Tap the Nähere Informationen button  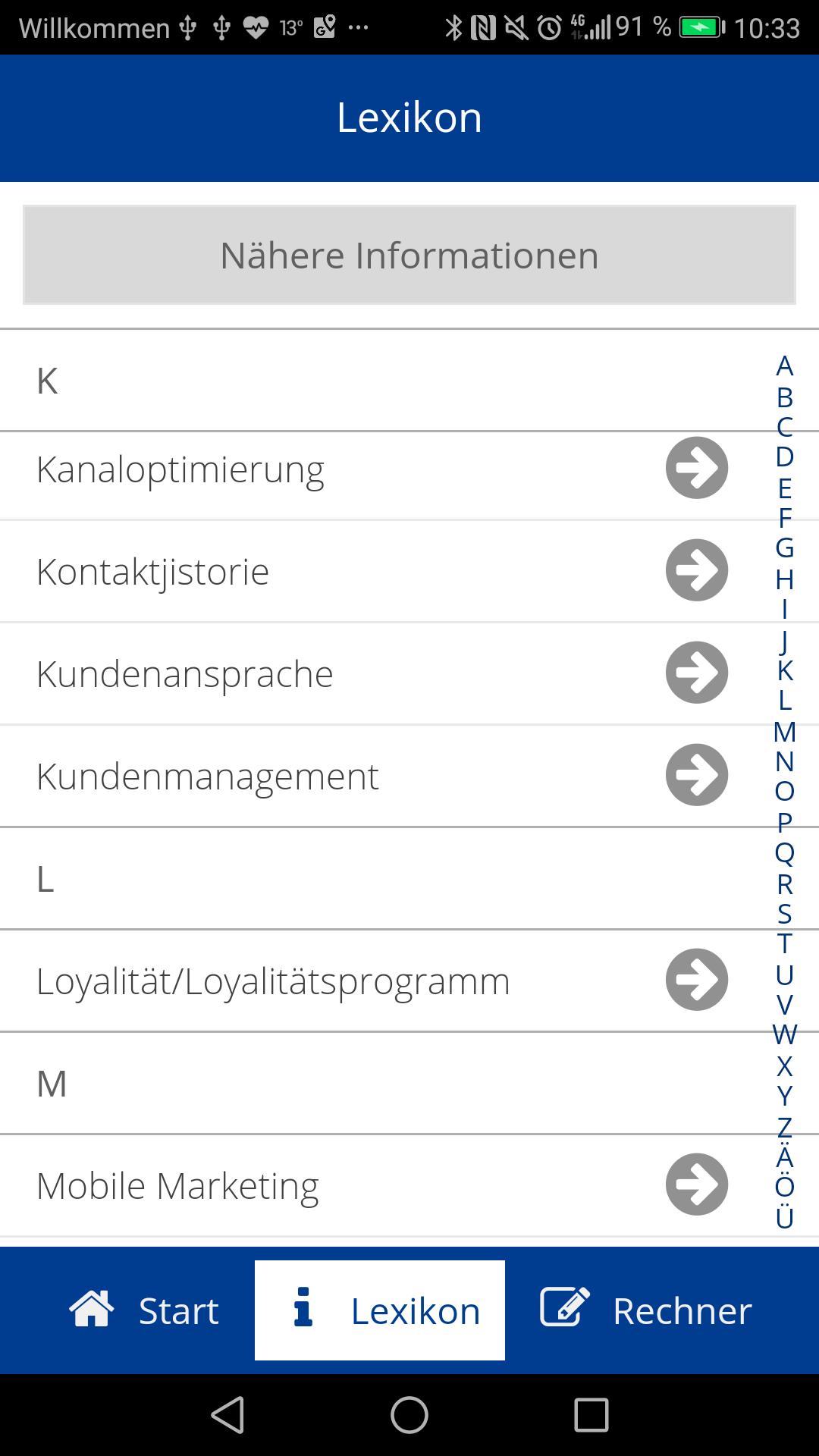[409, 255]
